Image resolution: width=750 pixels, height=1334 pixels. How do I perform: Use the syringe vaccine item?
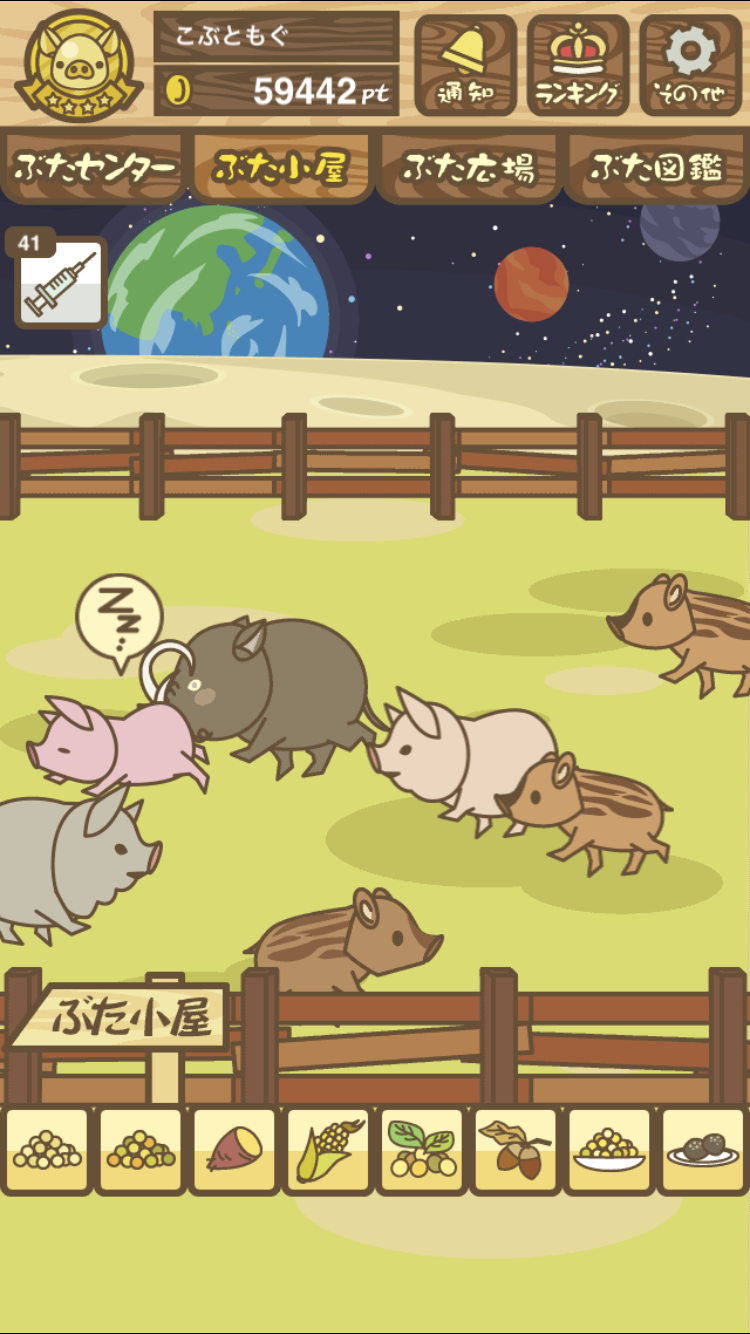[58, 281]
